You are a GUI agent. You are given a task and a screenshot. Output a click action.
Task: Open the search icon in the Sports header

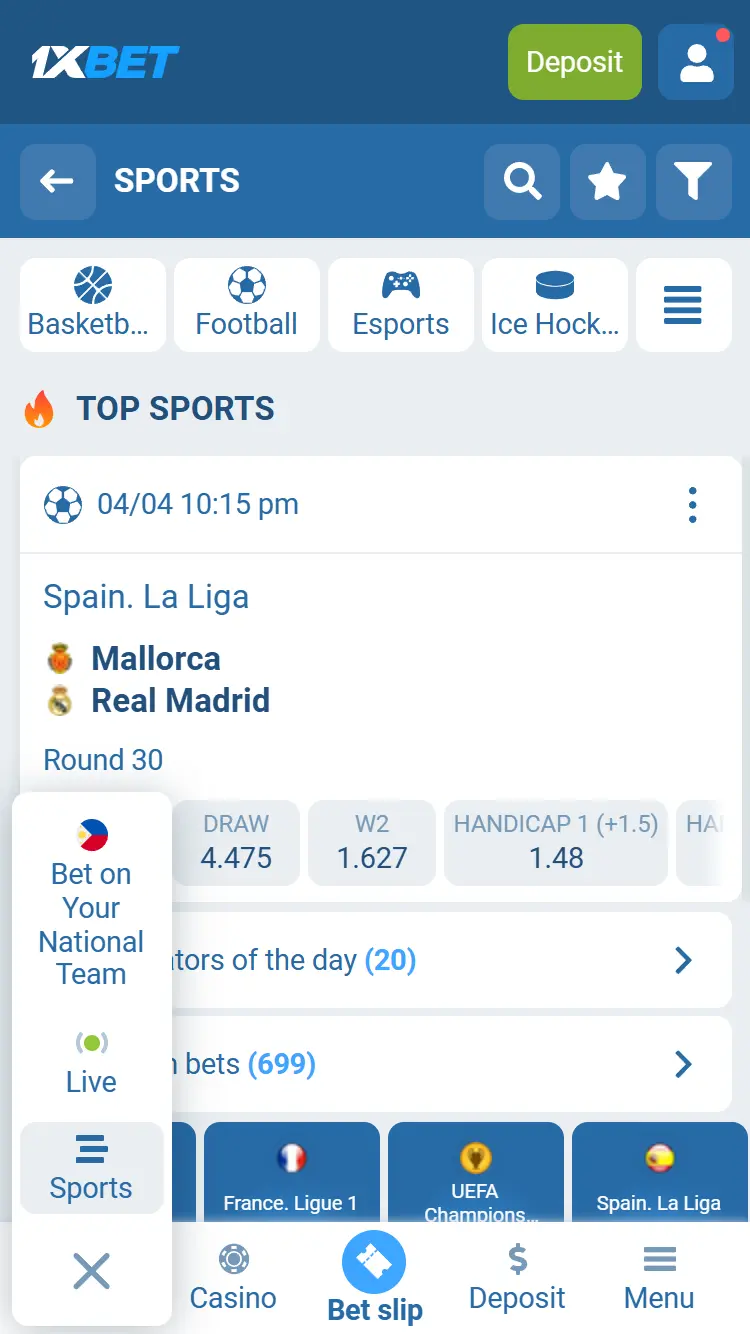coord(521,182)
